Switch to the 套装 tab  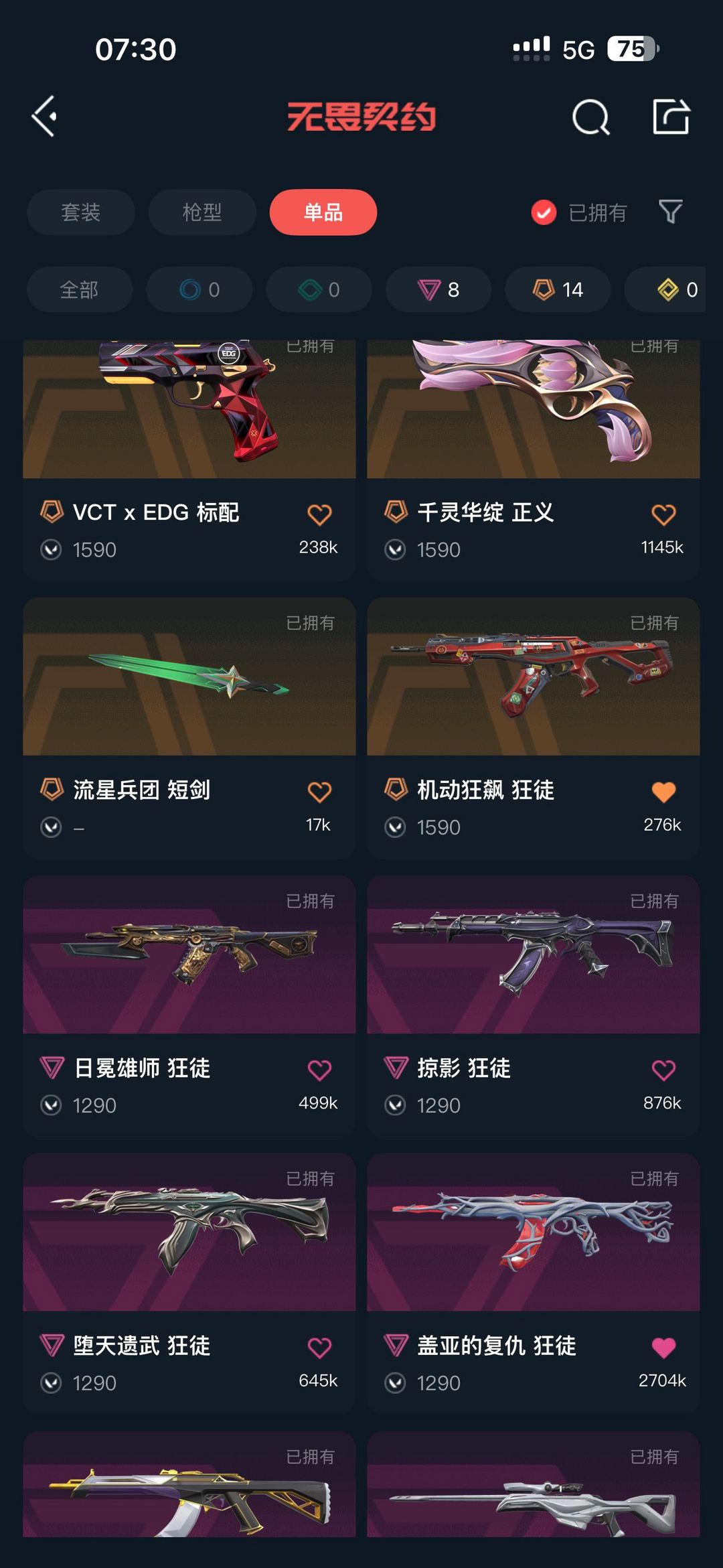click(x=81, y=212)
